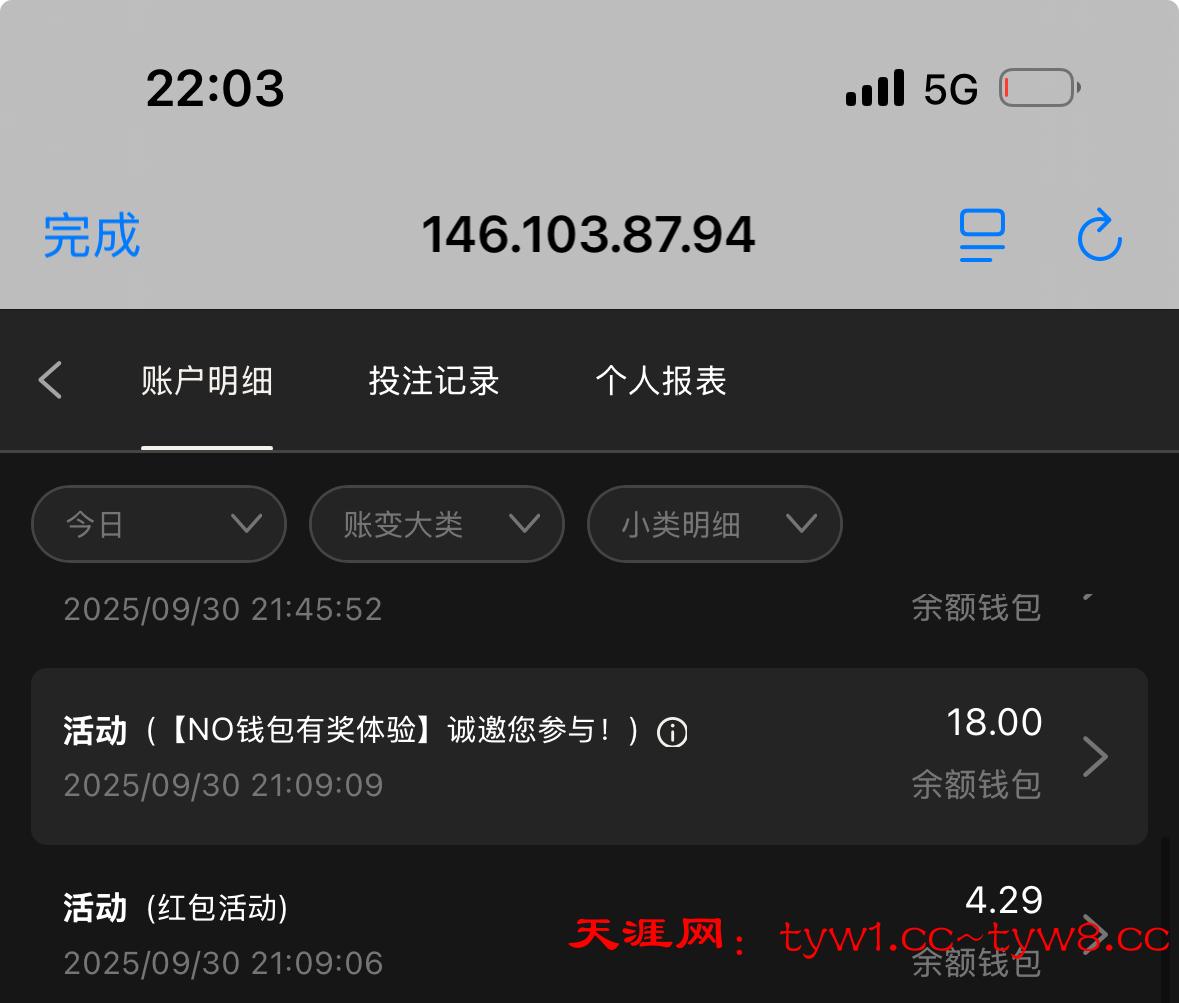
Task: Switch to the 个人报表 tab
Action: tap(660, 381)
